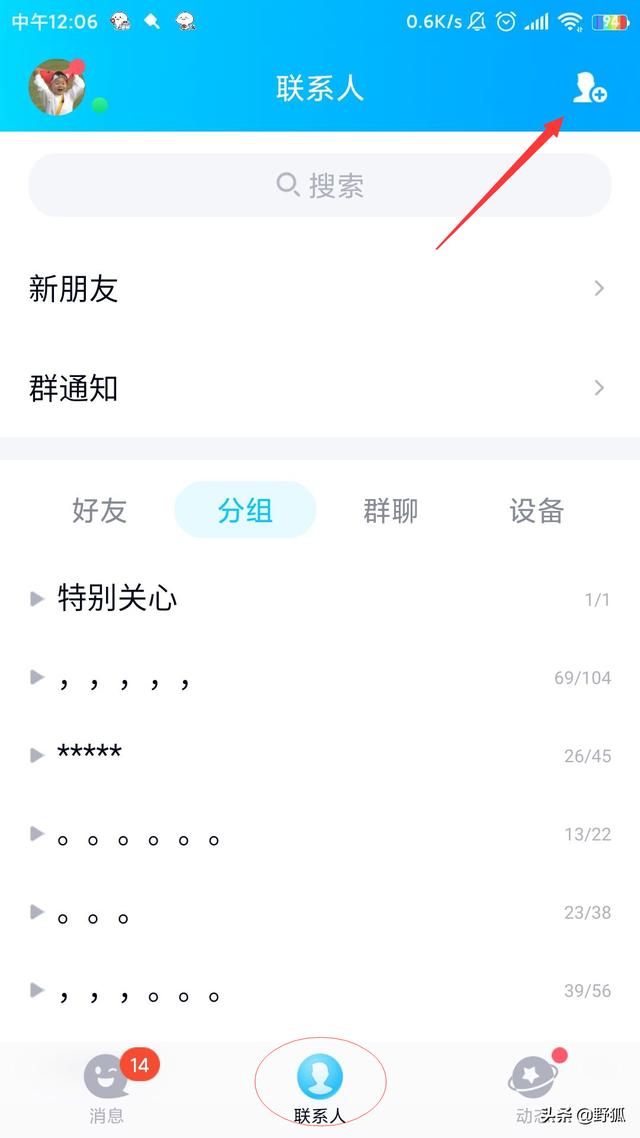Select the 分组 tab
This screenshot has width=640, height=1138.
coord(245,510)
